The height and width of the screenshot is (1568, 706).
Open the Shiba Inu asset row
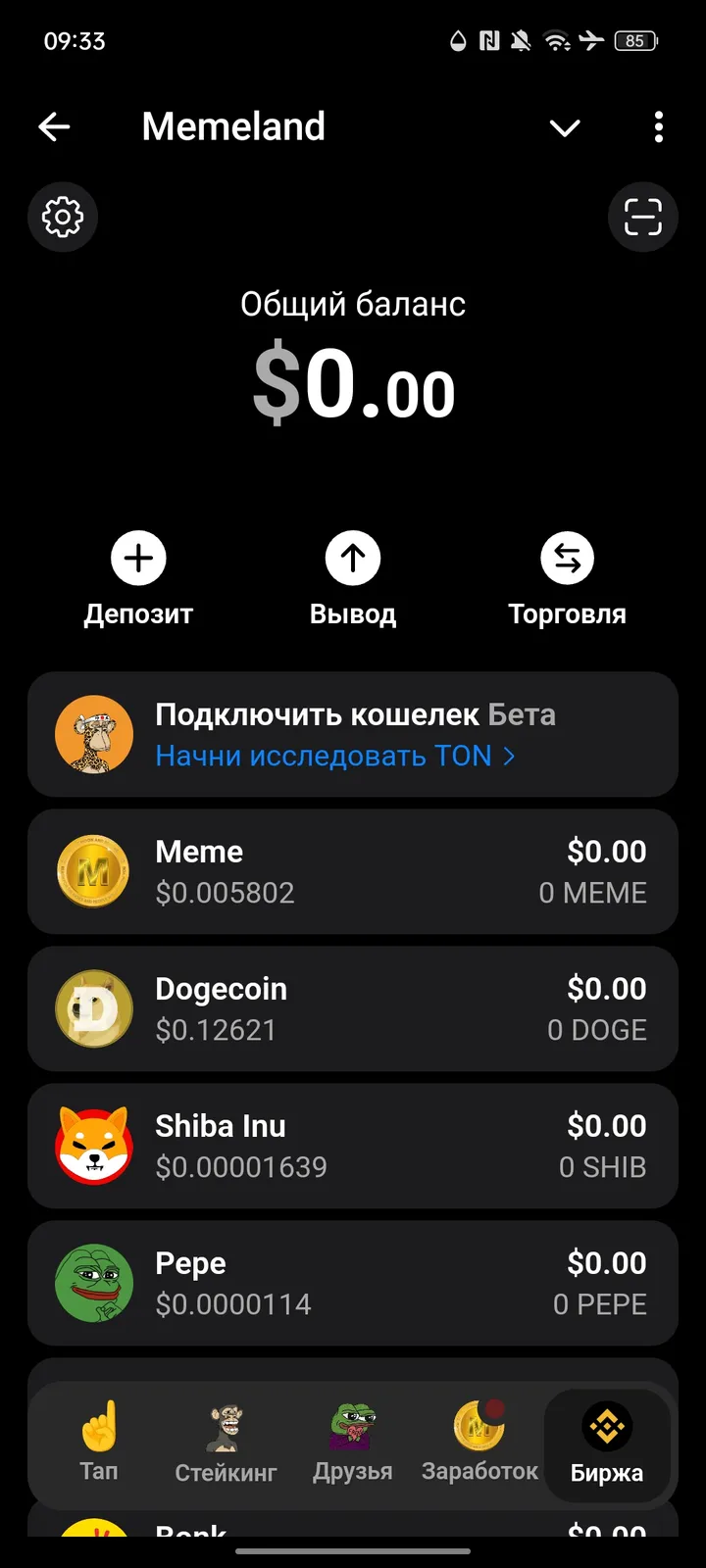pyautogui.click(x=353, y=1147)
